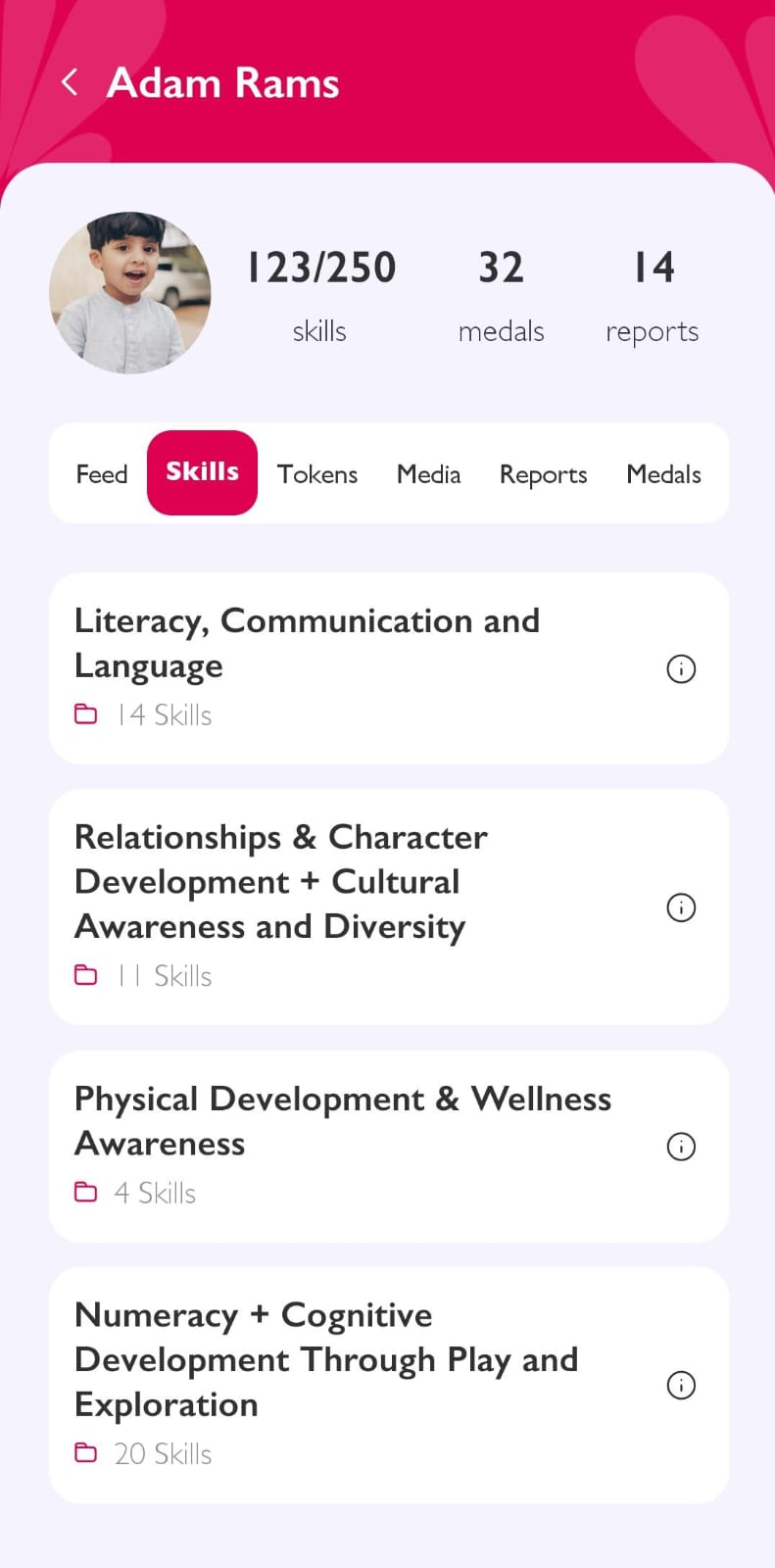Switch to the Media tab
This screenshot has width=775, height=1568.
(428, 474)
